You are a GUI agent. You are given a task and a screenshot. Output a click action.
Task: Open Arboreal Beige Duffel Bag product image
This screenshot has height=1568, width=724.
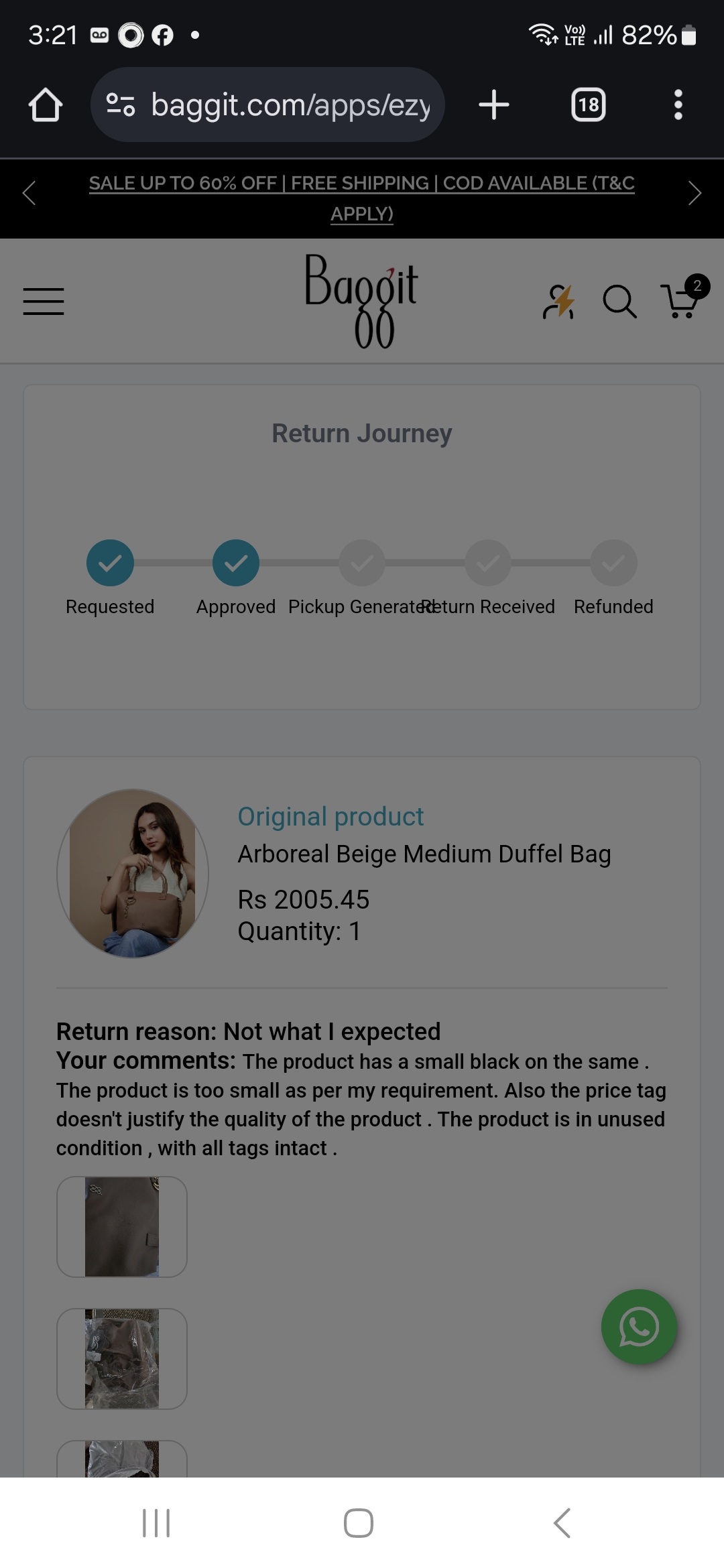(133, 873)
